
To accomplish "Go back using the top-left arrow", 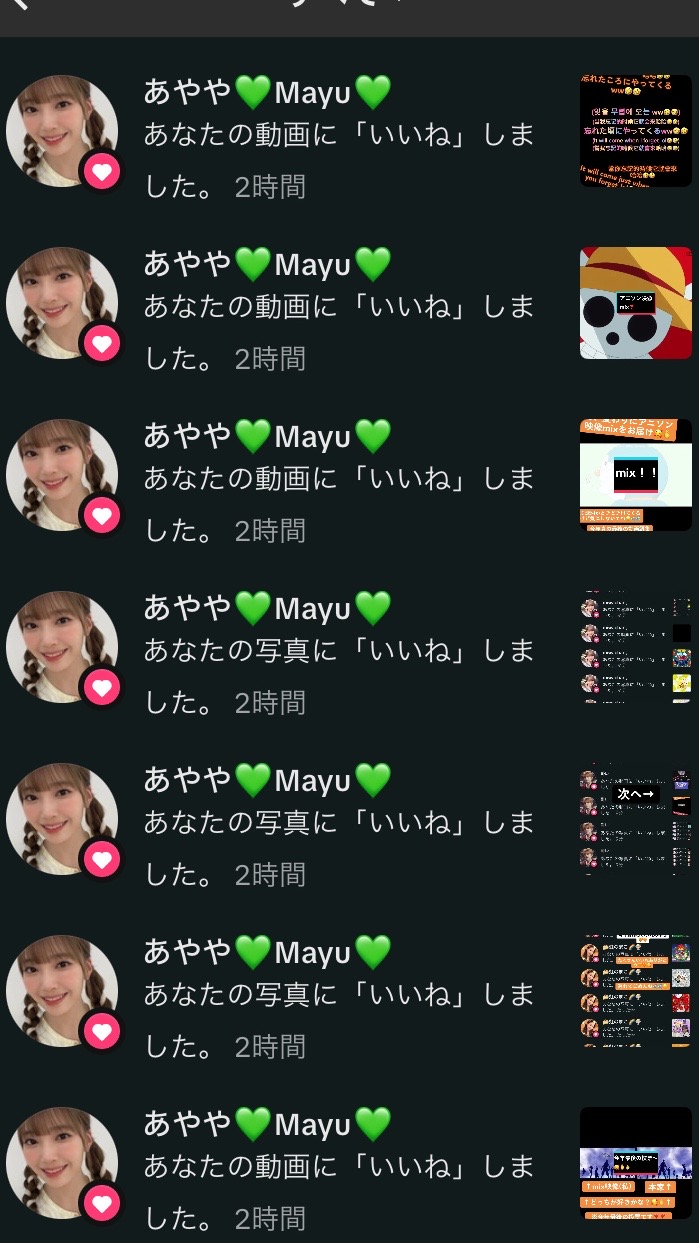I will 18,4.
